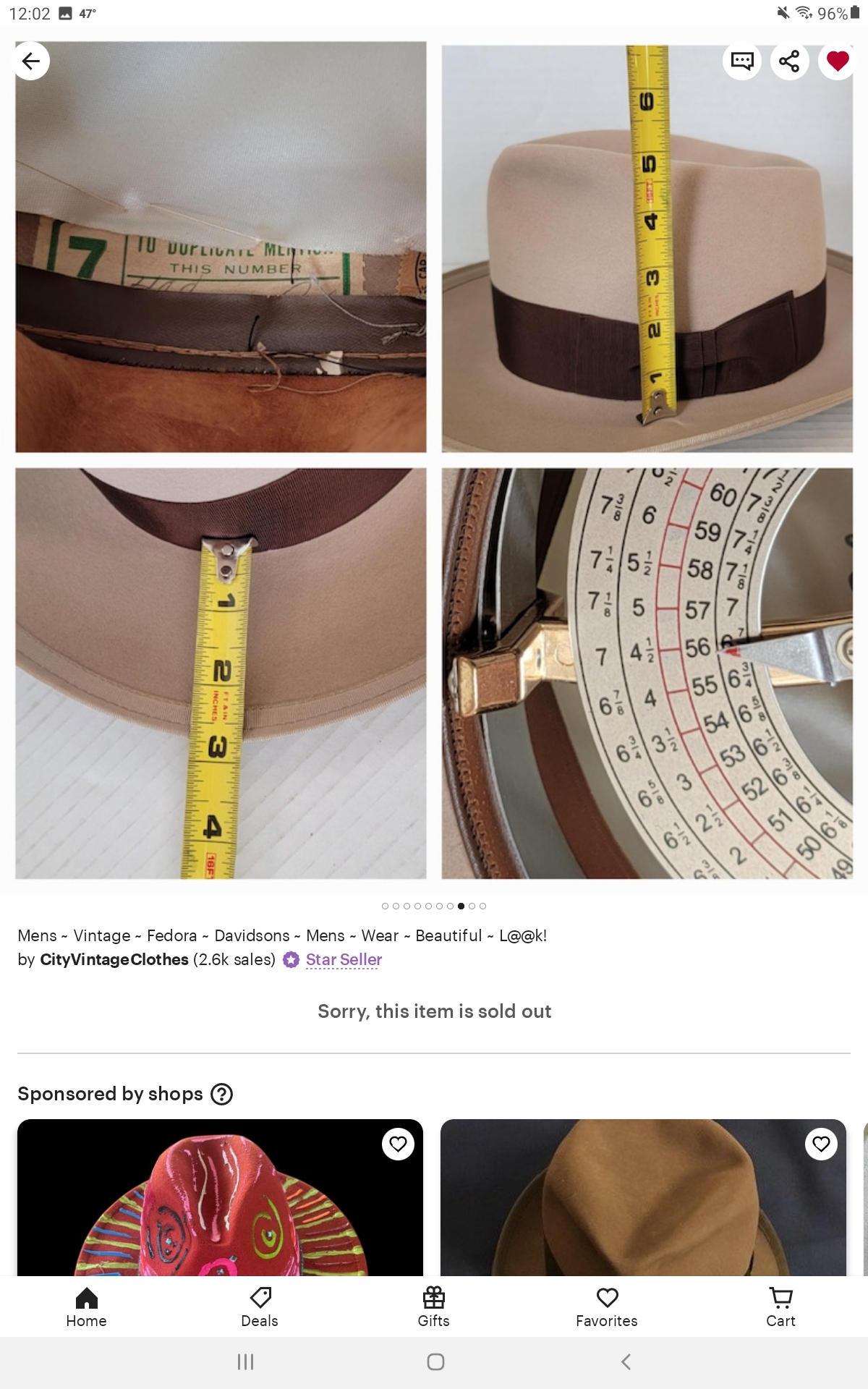868x1389 pixels.
Task: Open the Cart tab
Action: [x=780, y=1307]
